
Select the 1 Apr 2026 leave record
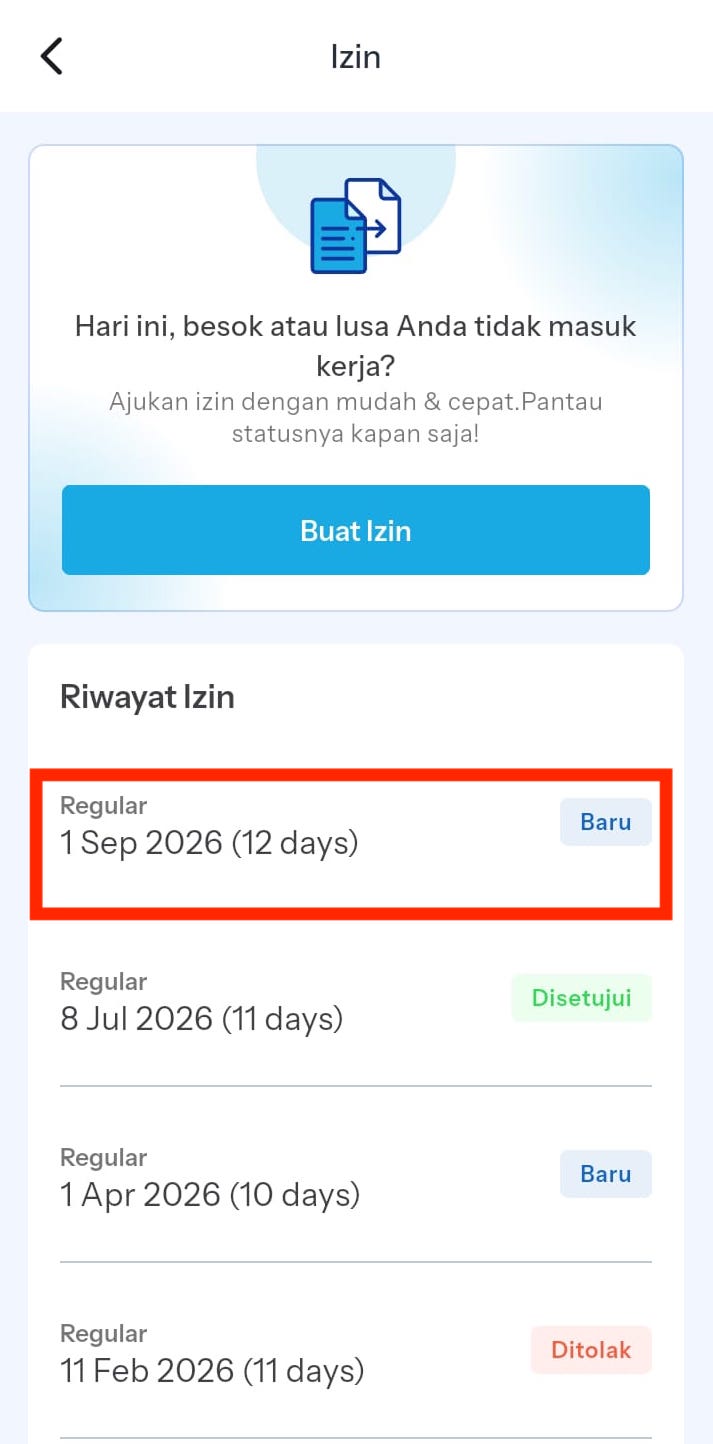point(350,1178)
